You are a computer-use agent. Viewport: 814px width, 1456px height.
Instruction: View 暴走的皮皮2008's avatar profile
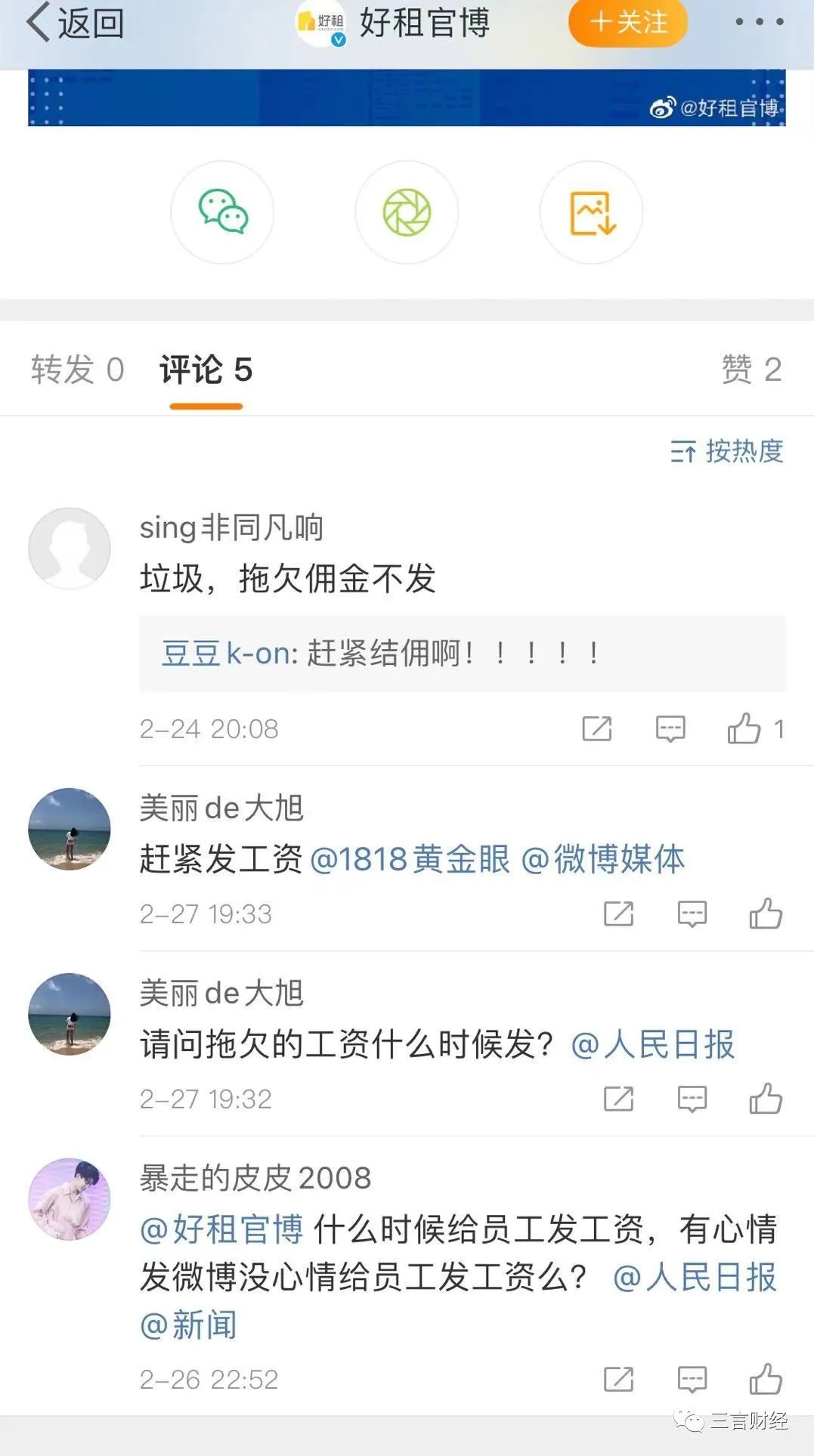(70, 1199)
